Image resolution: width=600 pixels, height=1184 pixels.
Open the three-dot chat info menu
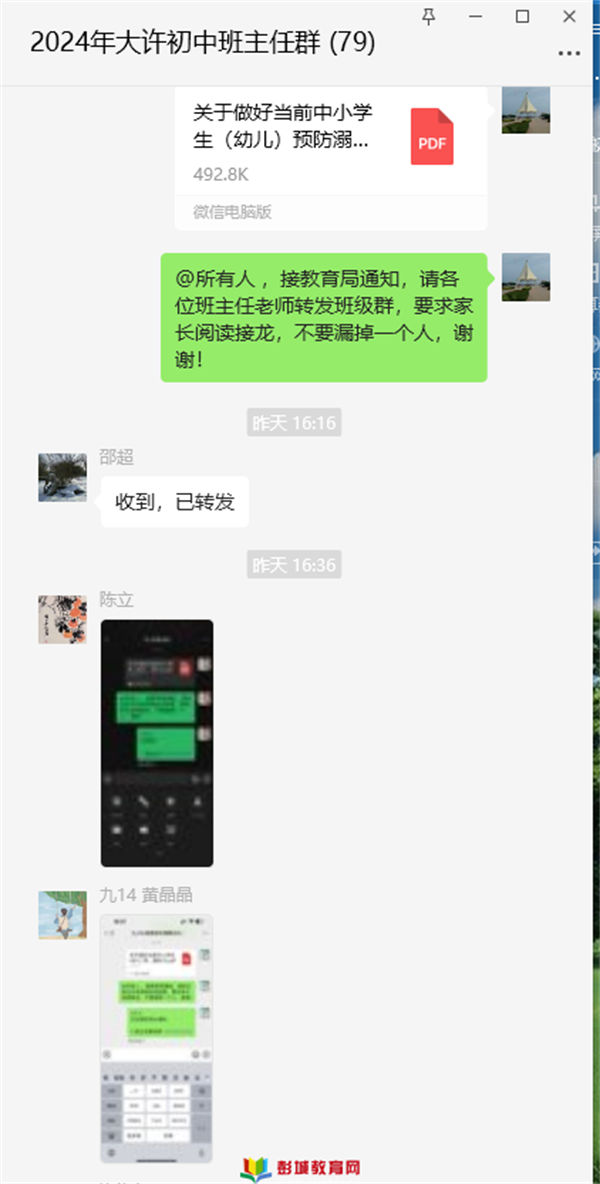(x=568, y=53)
